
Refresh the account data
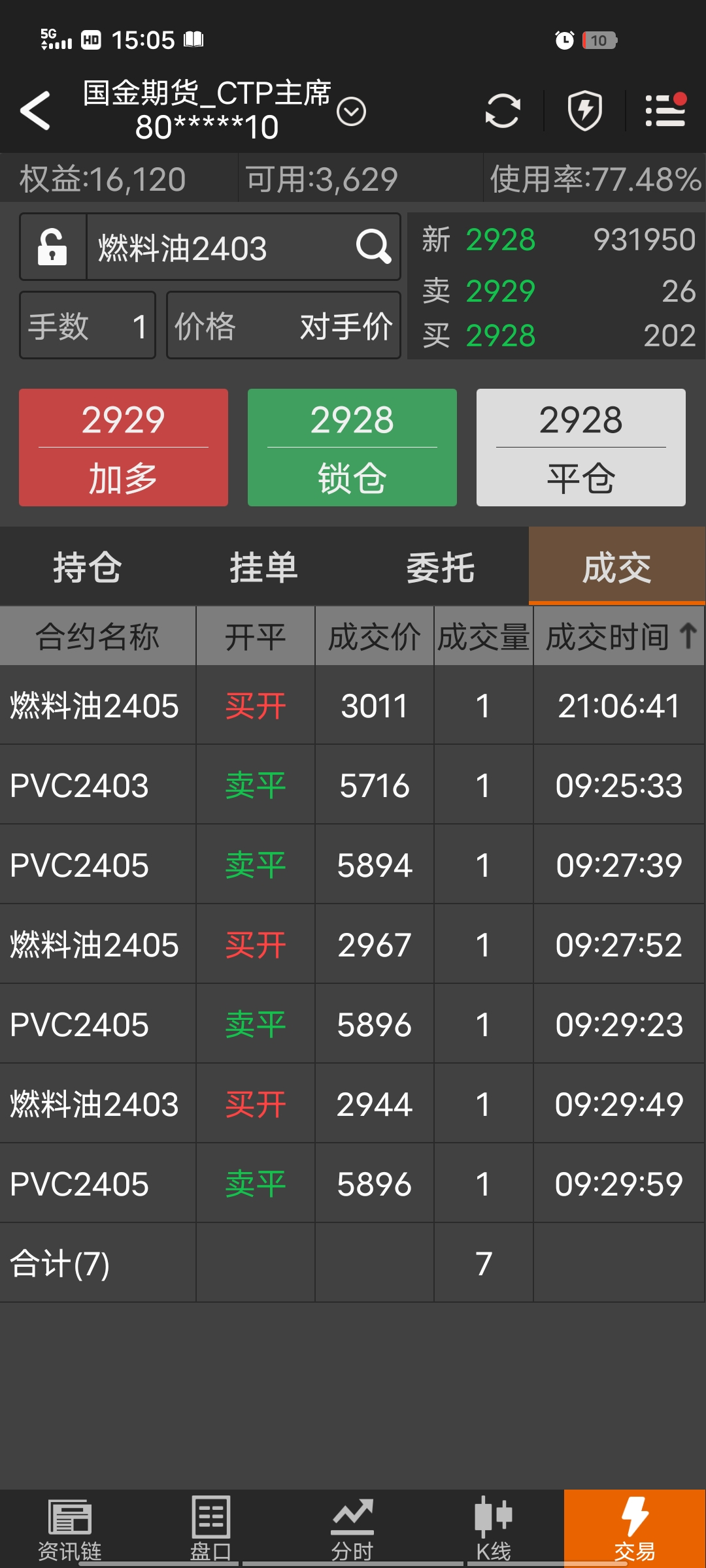502,110
